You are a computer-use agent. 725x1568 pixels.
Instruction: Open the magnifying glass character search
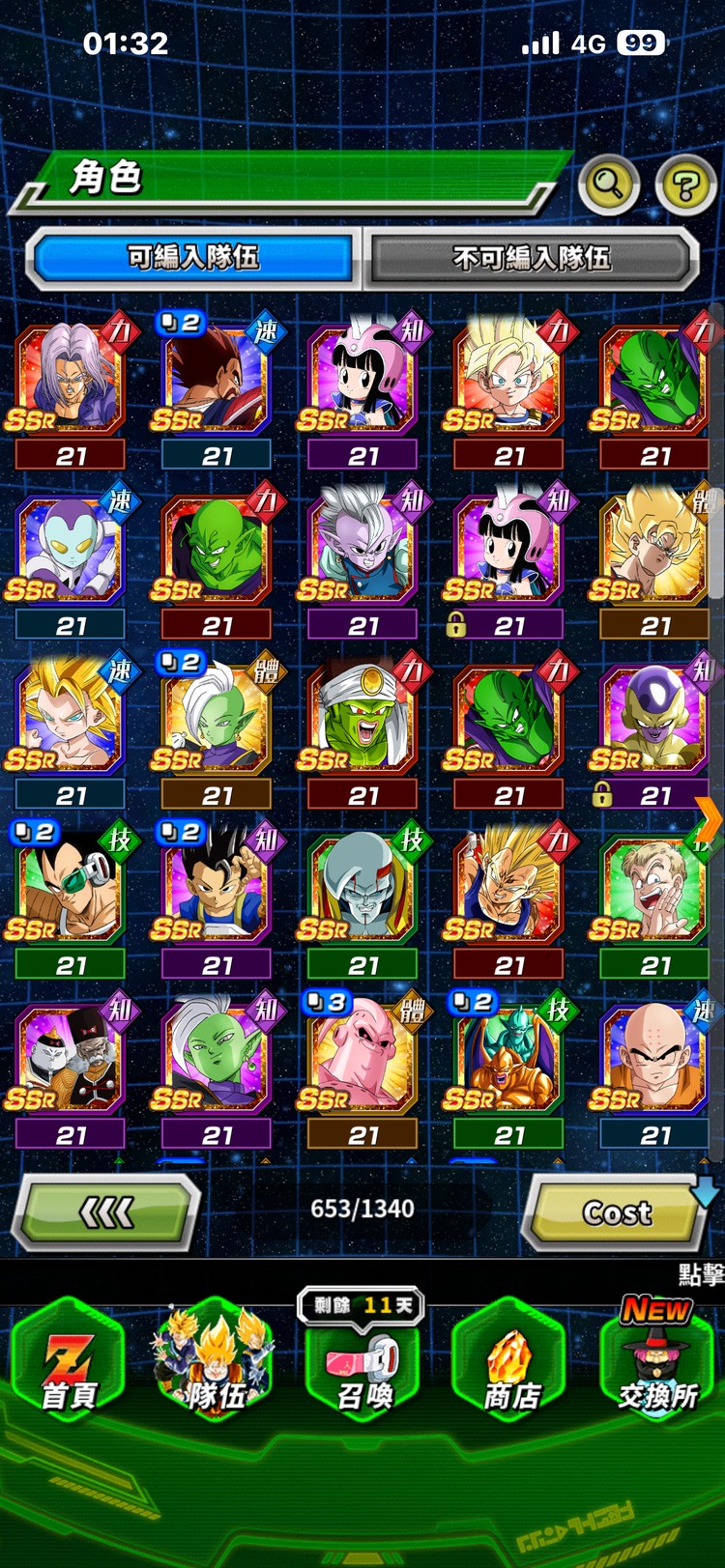pyautogui.click(x=608, y=183)
